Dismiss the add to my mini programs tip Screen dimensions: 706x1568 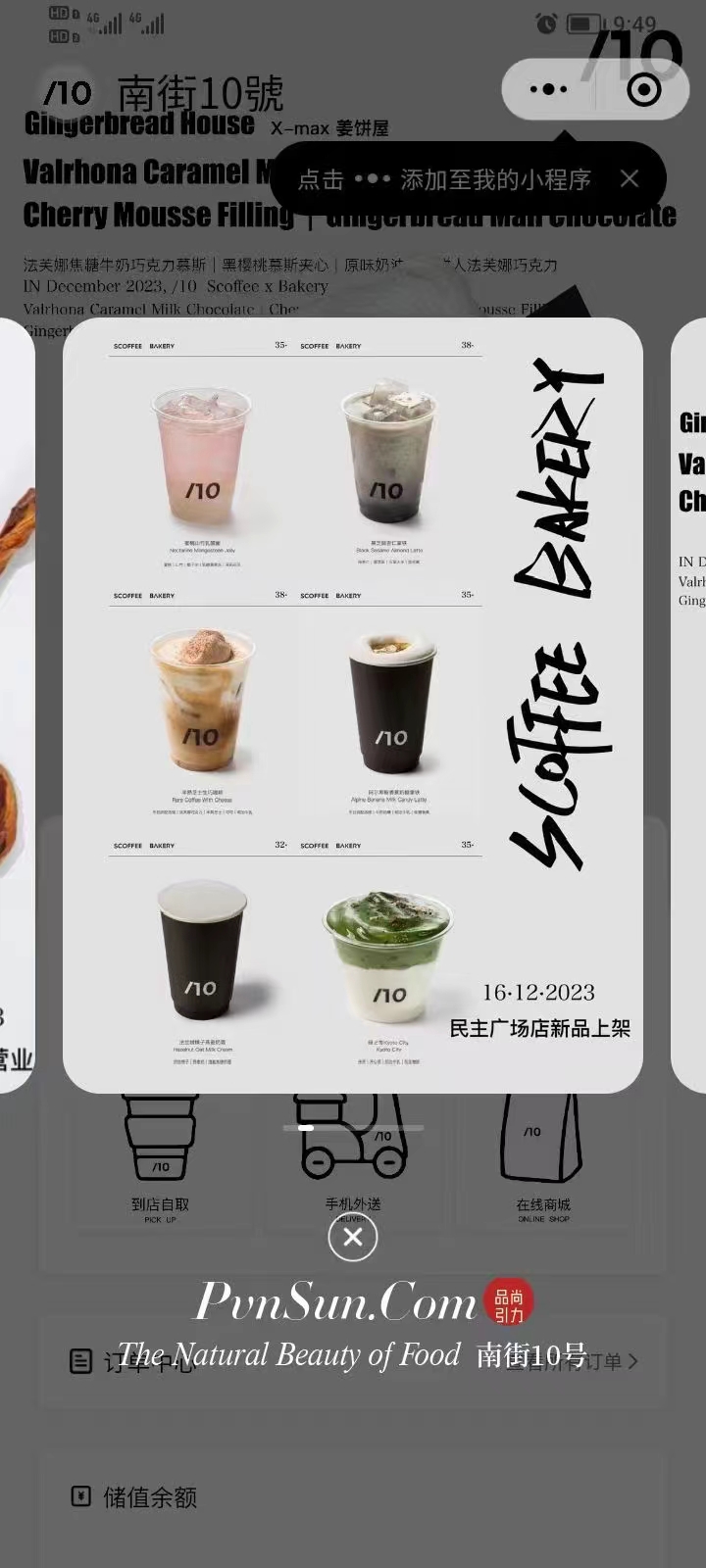(x=630, y=178)
